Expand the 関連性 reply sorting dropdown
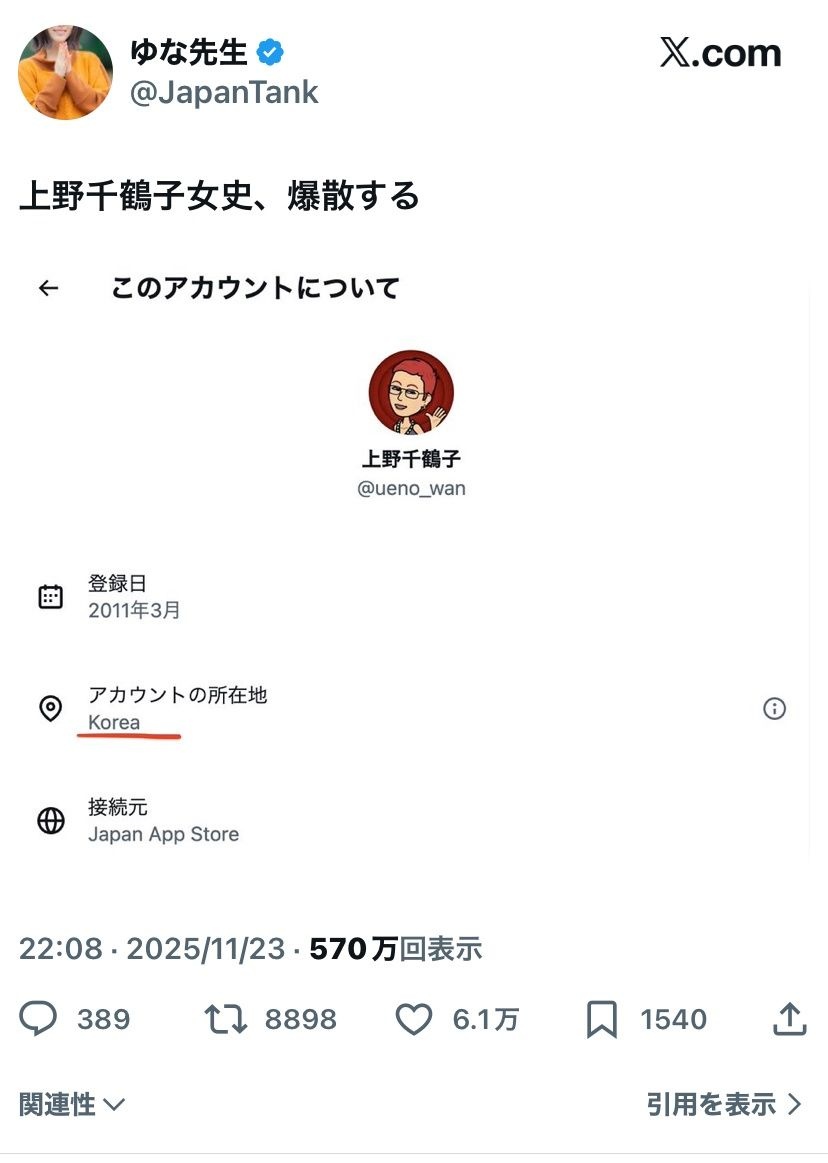Image resolution: width=828 pixels, height=1163 pixels. 72,1105
